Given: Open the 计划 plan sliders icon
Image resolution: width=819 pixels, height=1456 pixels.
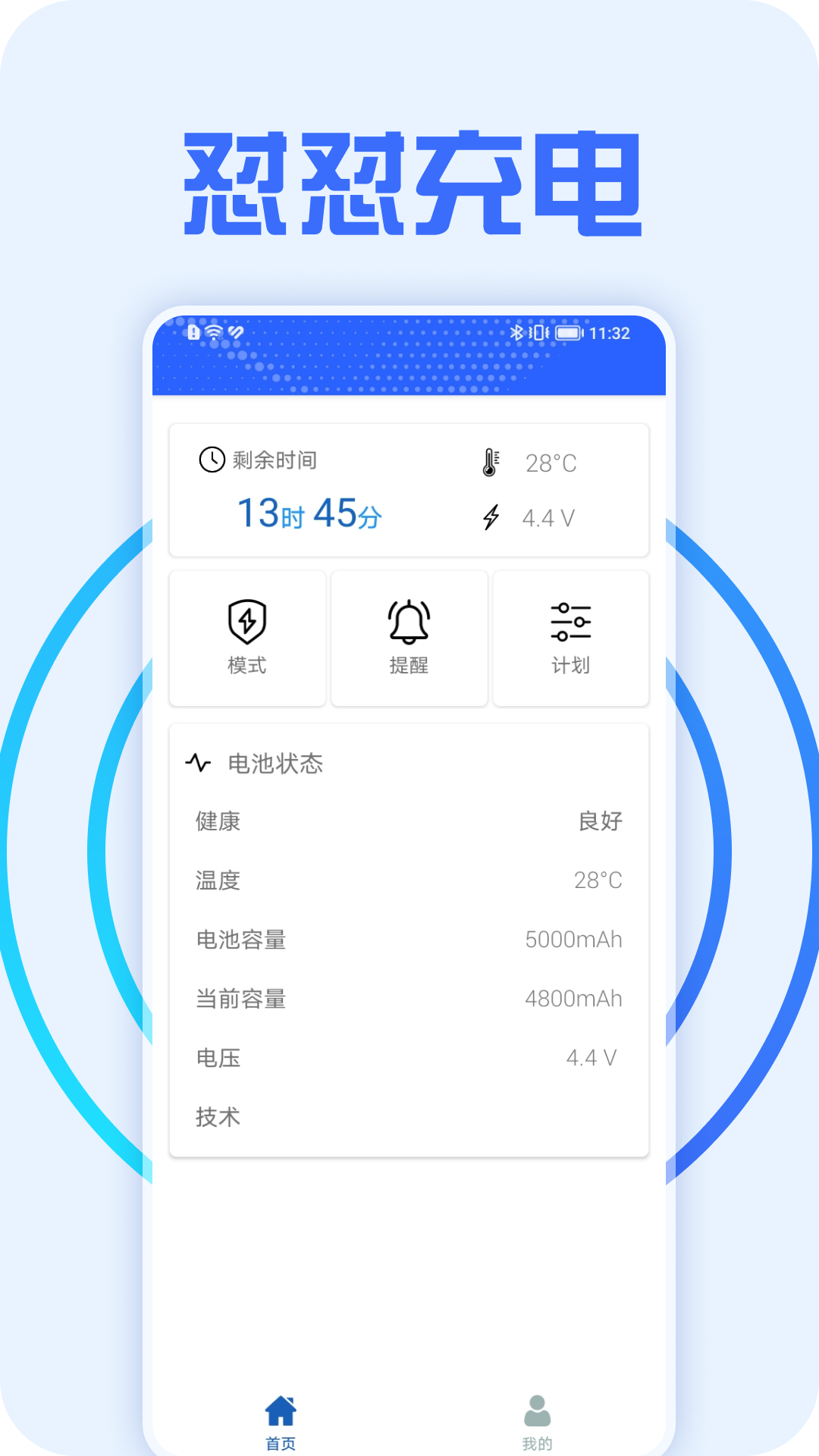Looking at the screenshot, I should click(x=570, y=620).
